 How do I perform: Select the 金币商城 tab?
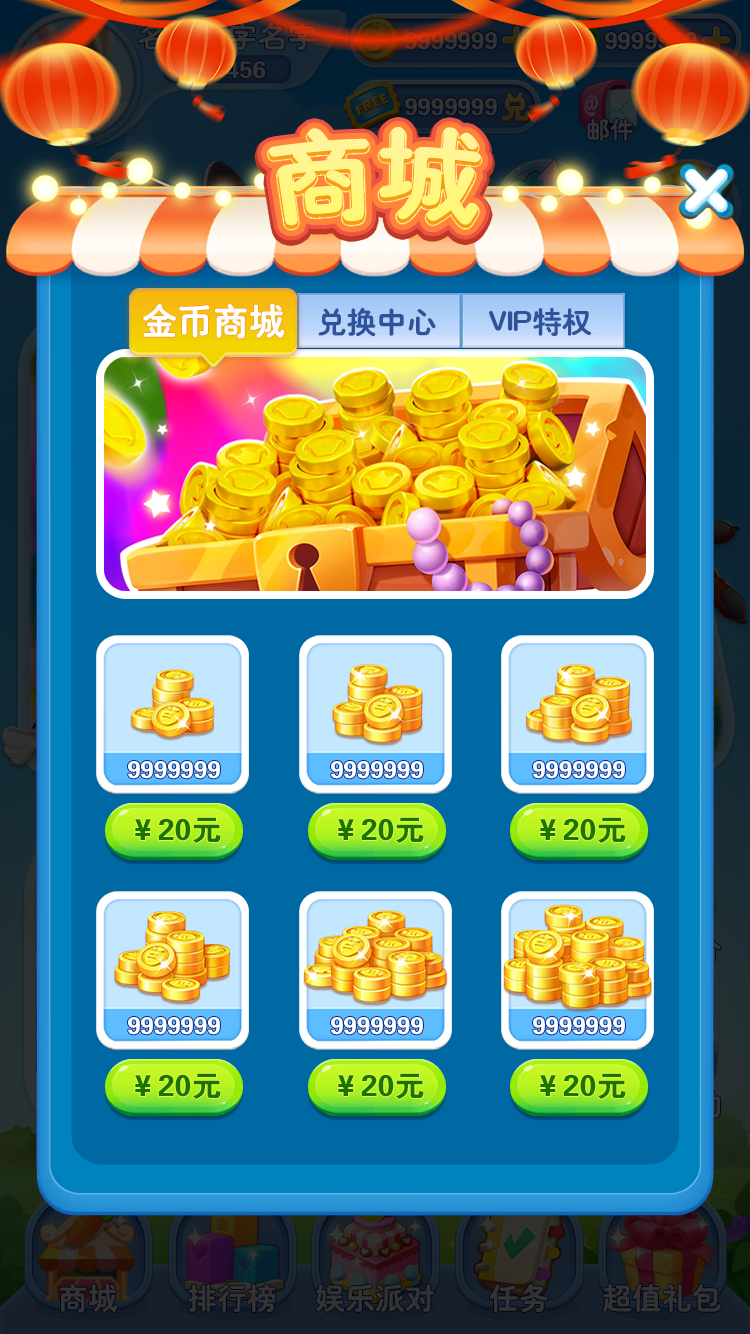[213, 322]
